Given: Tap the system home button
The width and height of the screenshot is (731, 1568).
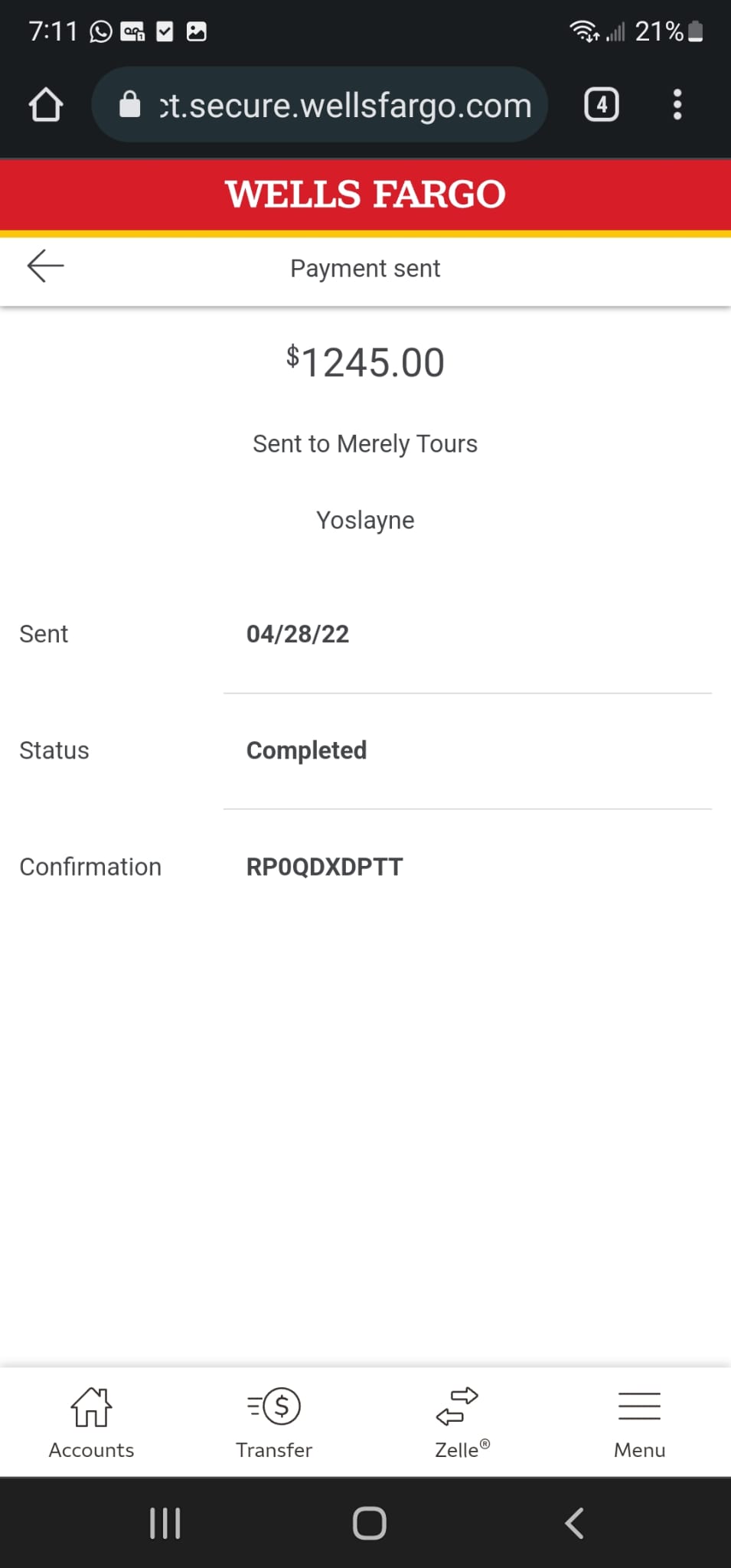Looking at the screenshot, I should [x=369, y=1523].
